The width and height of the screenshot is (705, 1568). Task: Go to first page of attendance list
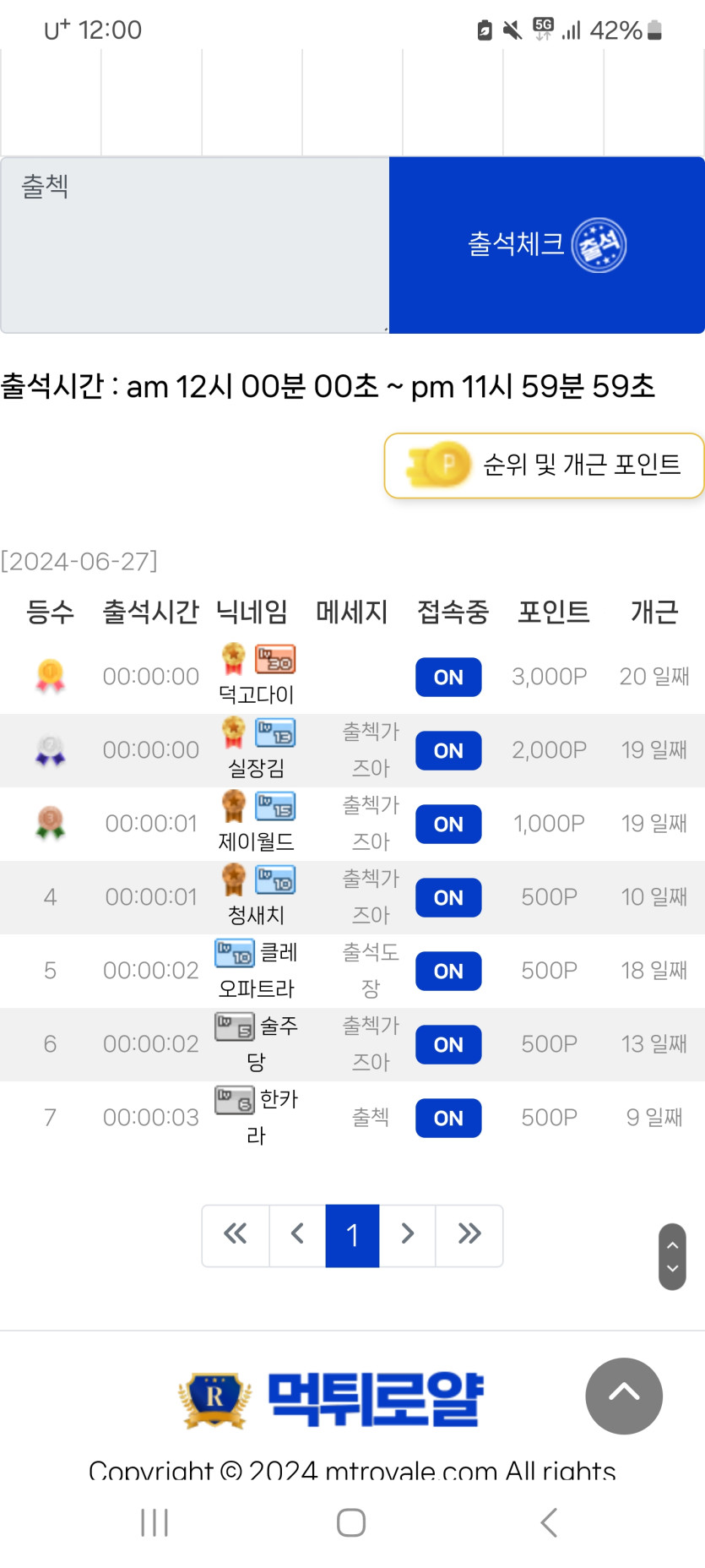(x=236, y=1234)
